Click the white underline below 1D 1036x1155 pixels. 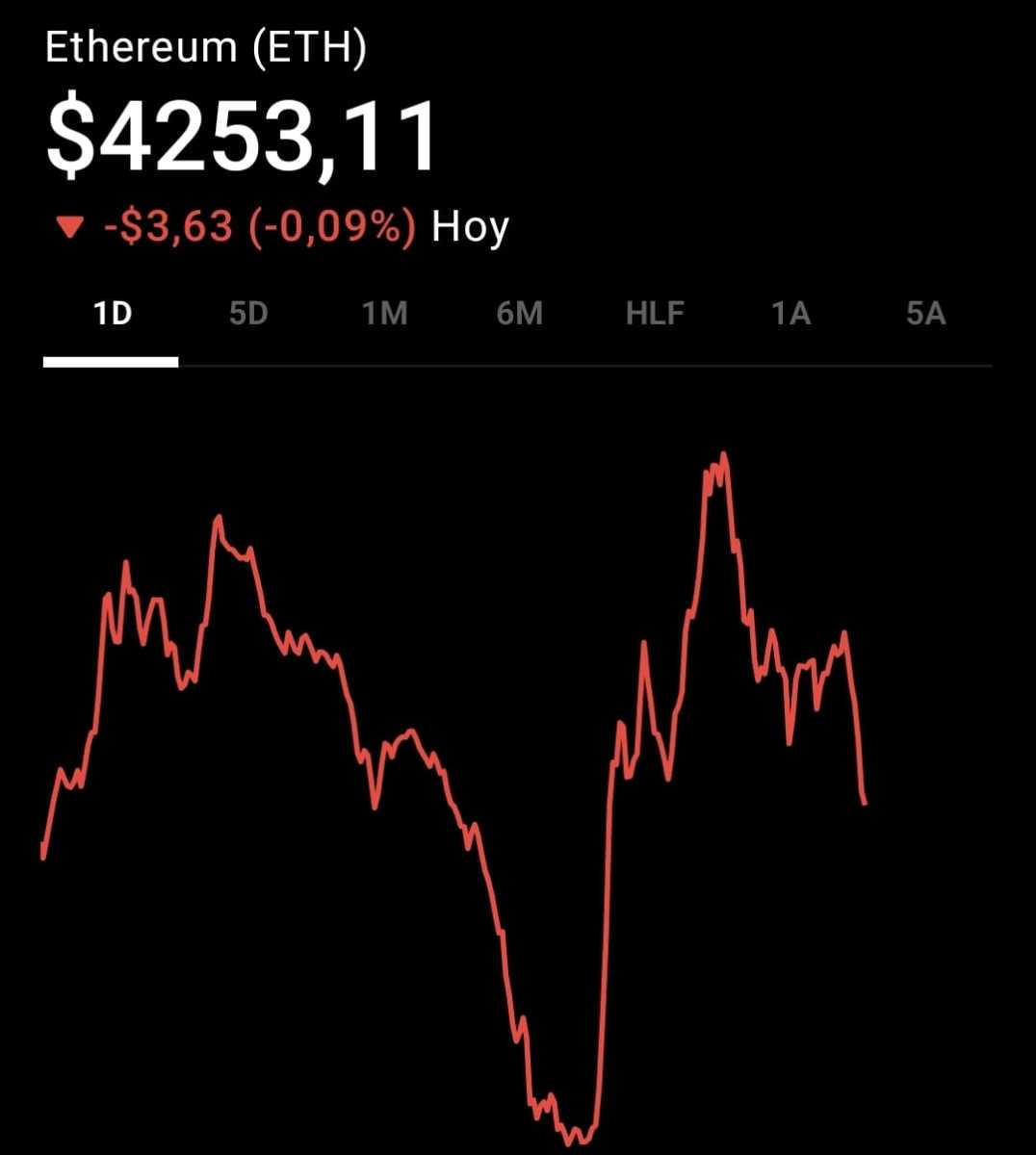click(113, 362)
